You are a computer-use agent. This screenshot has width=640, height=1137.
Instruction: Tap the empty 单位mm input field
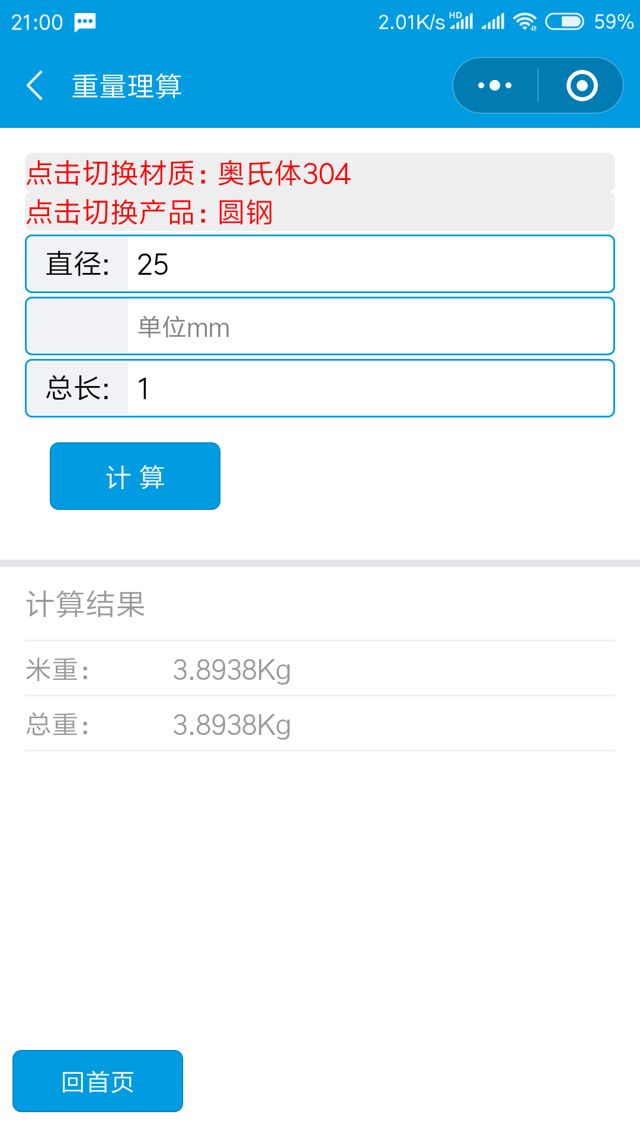(368, 327)
